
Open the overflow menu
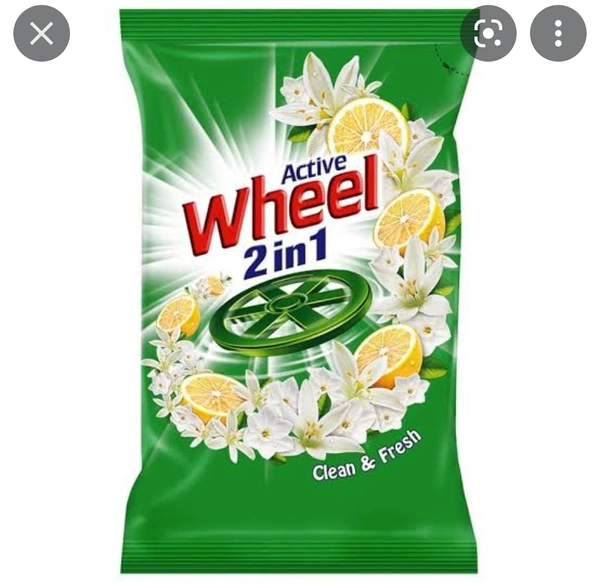tap(558, 33)
